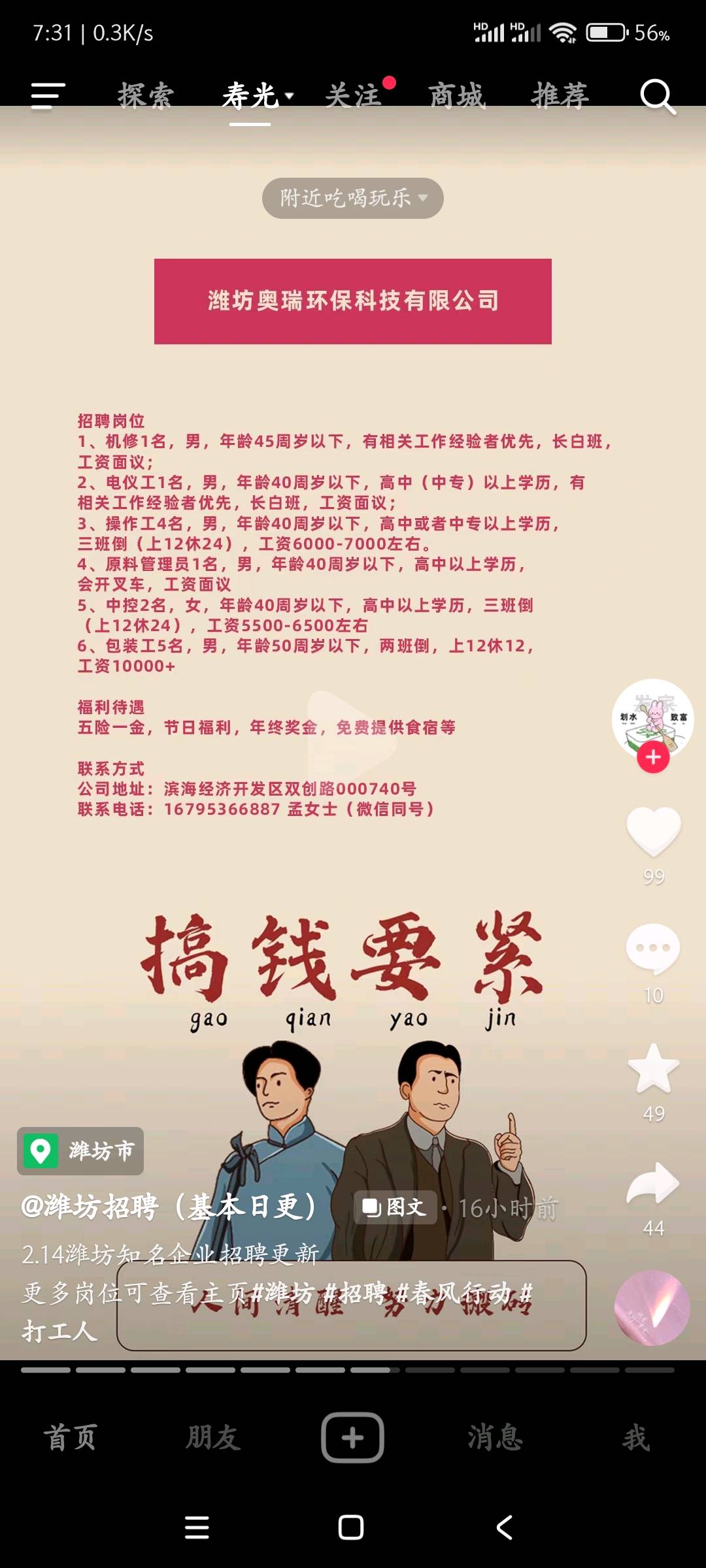
Task: Tap the system back button
Action: 504,1527
